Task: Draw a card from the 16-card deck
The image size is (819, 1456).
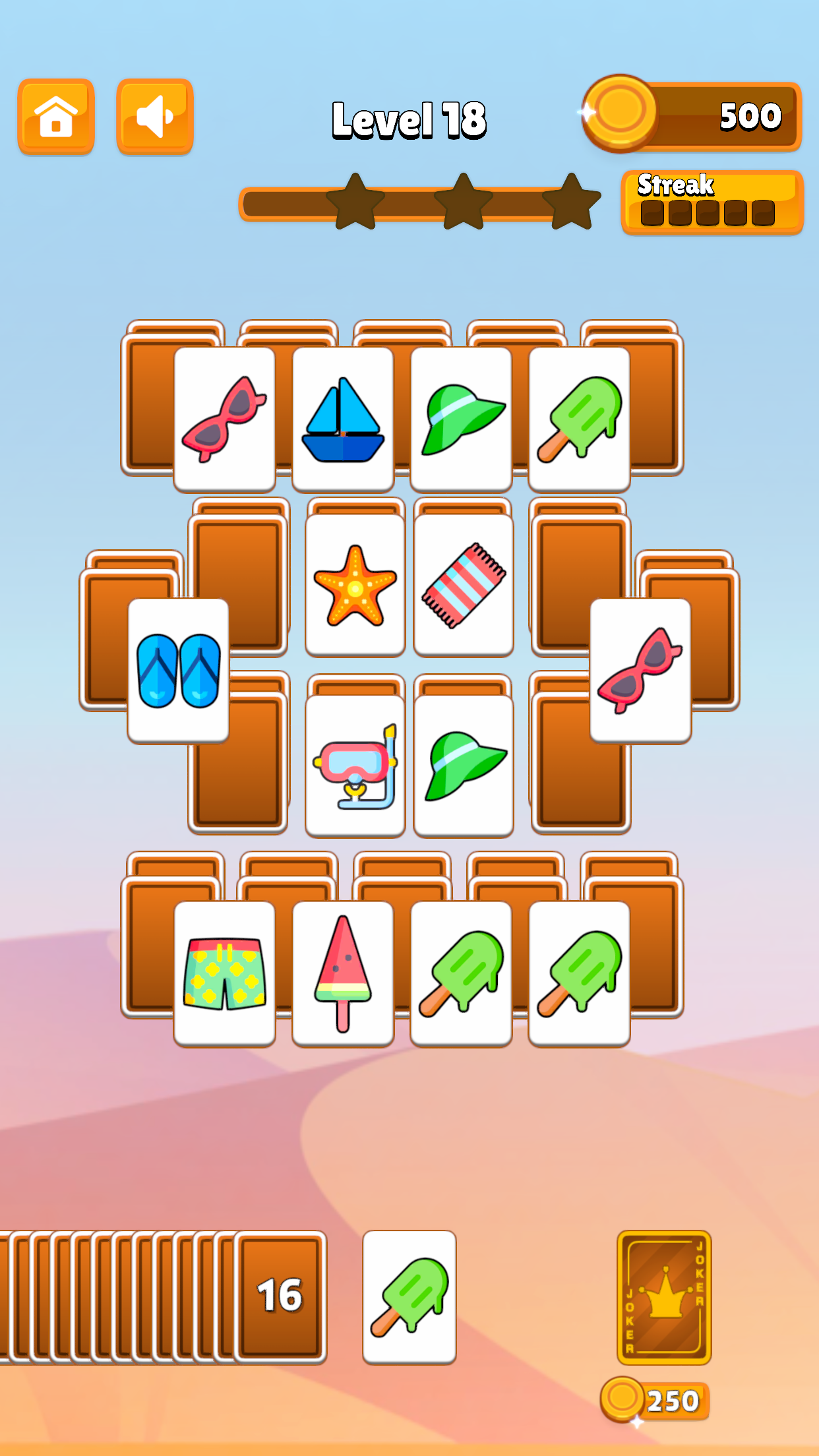Action: pyautogui.click(x=280, y=1295)
